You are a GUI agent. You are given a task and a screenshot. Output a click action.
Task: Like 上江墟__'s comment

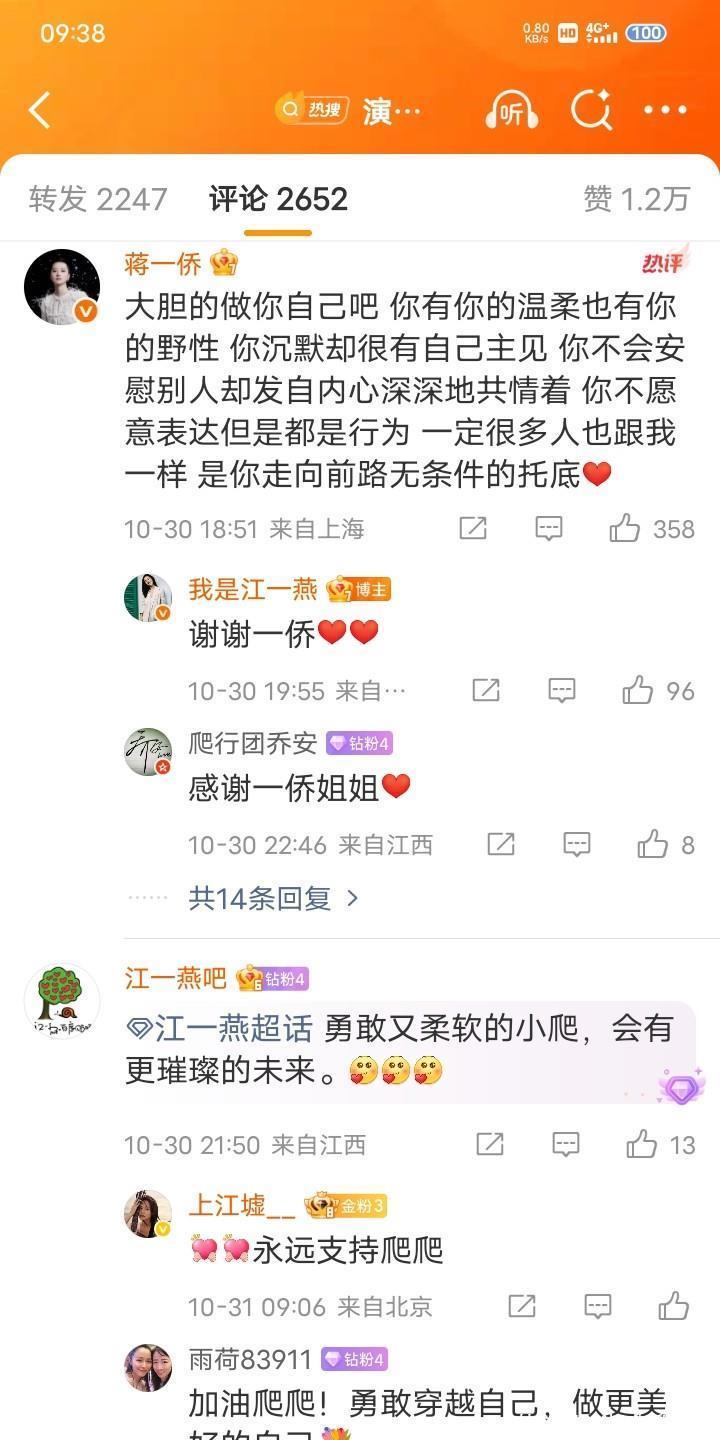click(x=673, y=1306)
